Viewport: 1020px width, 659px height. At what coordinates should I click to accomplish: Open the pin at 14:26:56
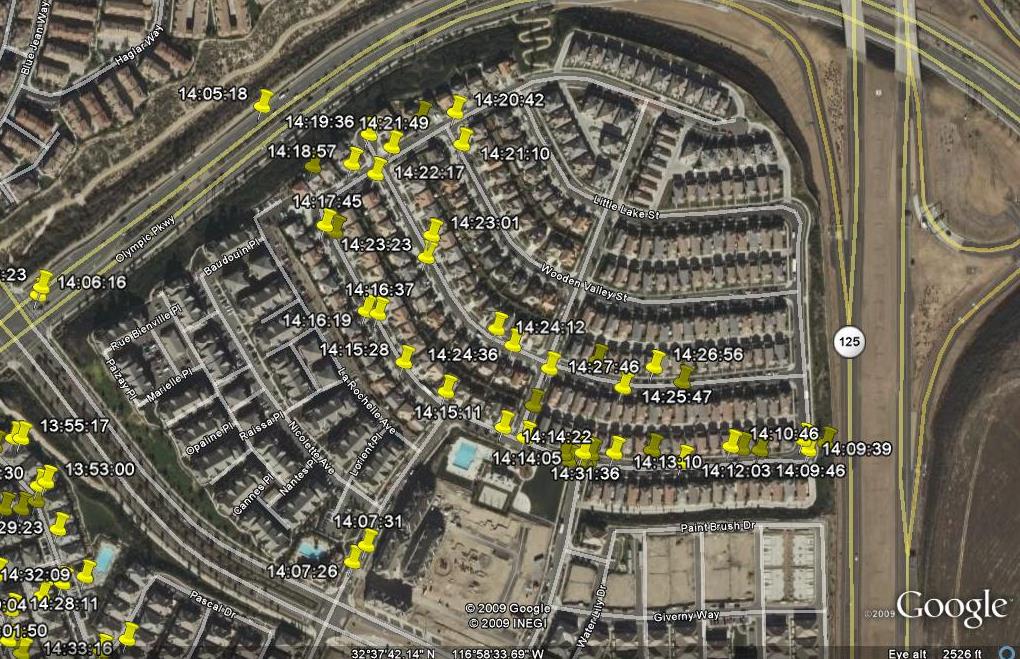(x=656, y=361)
